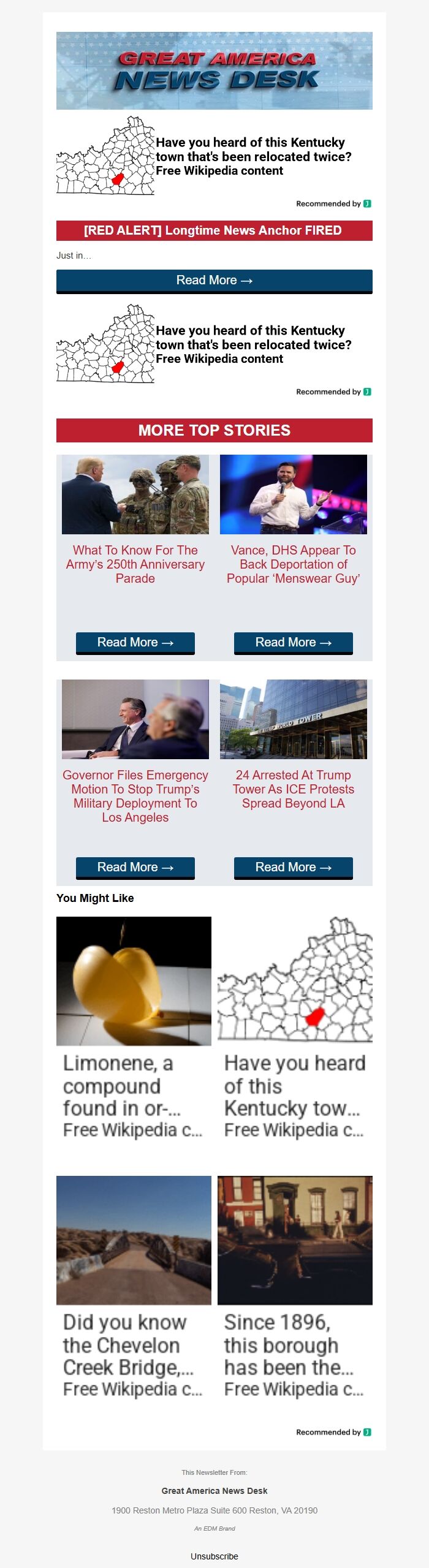Tap Read More under the RED ALERT story

(x=214, y=281)
